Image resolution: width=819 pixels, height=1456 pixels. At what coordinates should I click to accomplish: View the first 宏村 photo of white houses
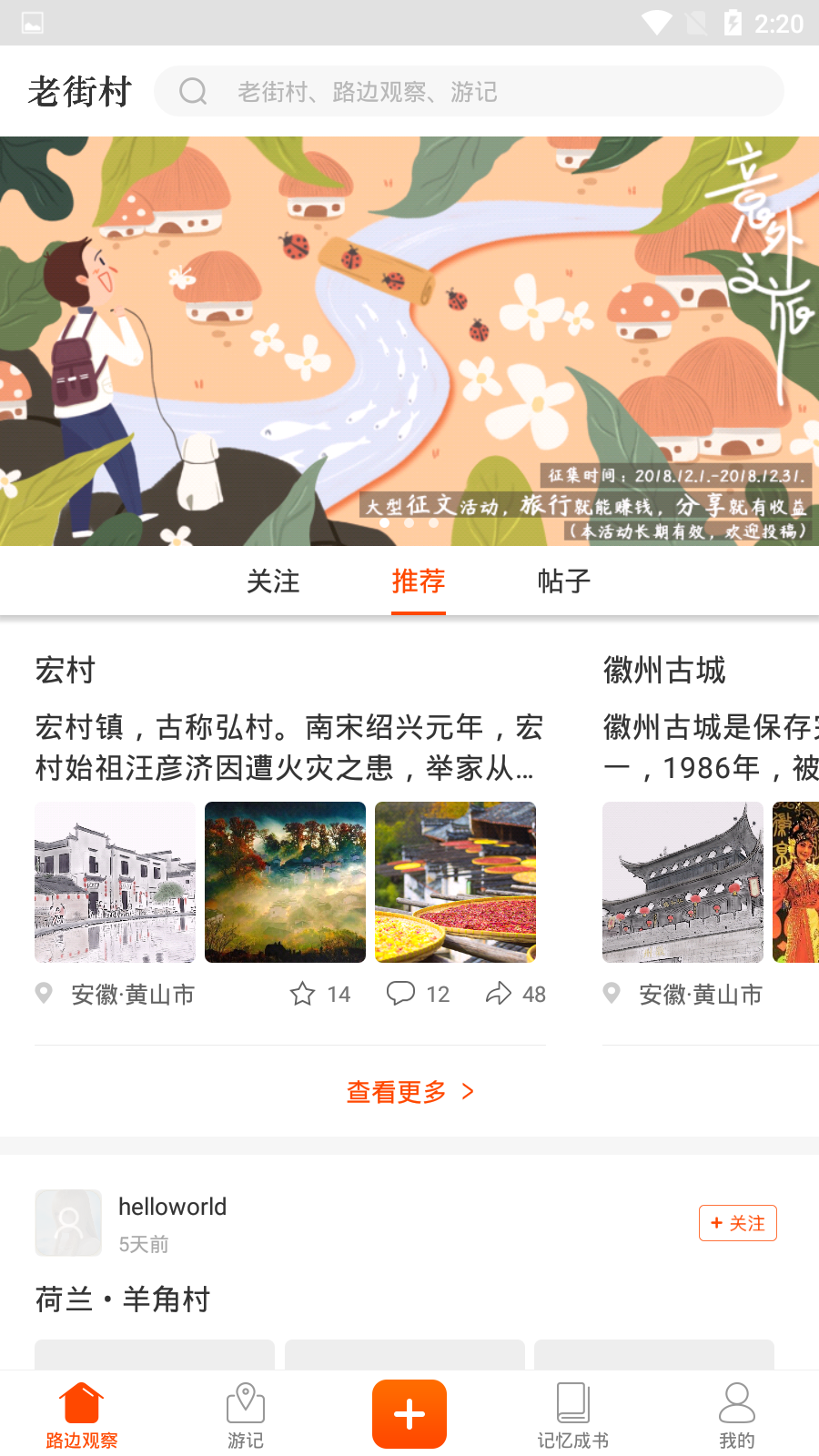pyautogui.click(x=115, y=882)
